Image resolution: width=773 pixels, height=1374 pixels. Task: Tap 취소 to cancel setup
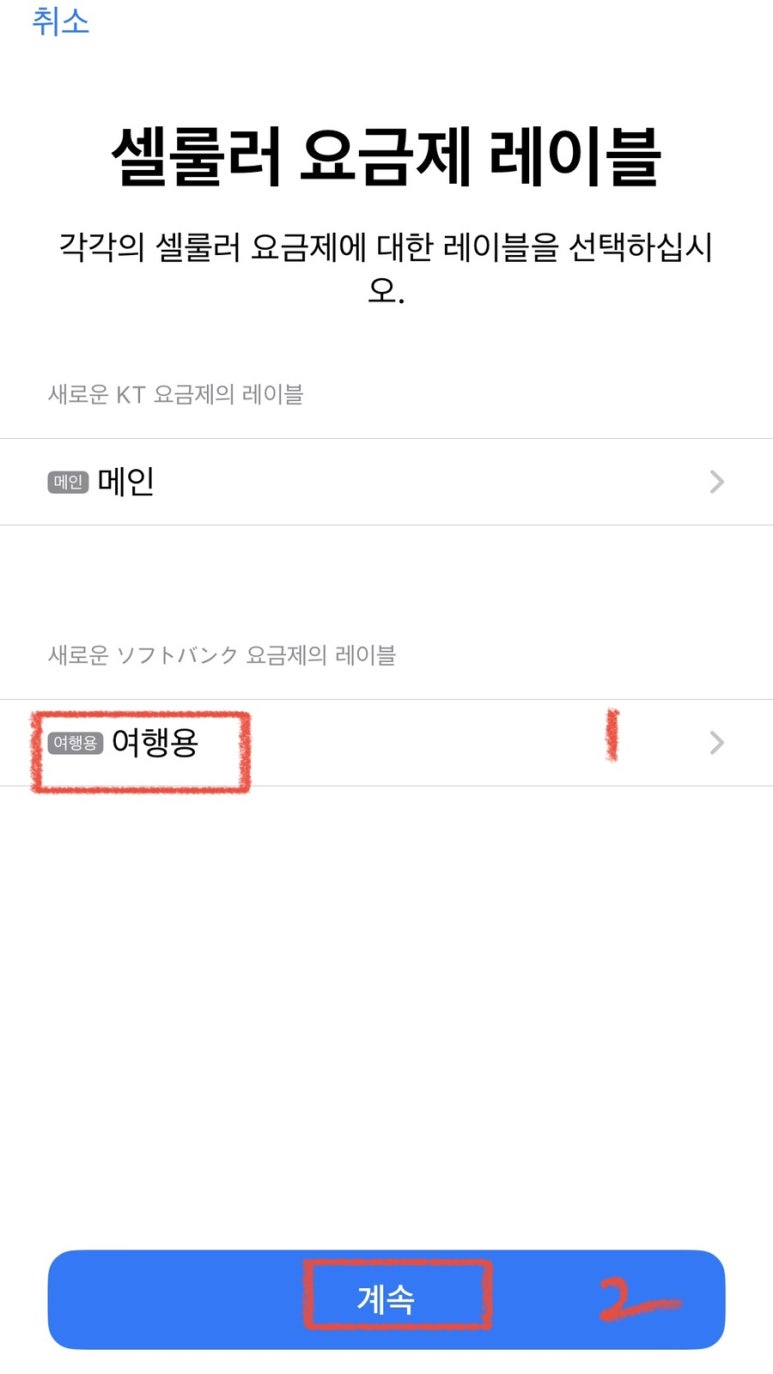point(61,21)
